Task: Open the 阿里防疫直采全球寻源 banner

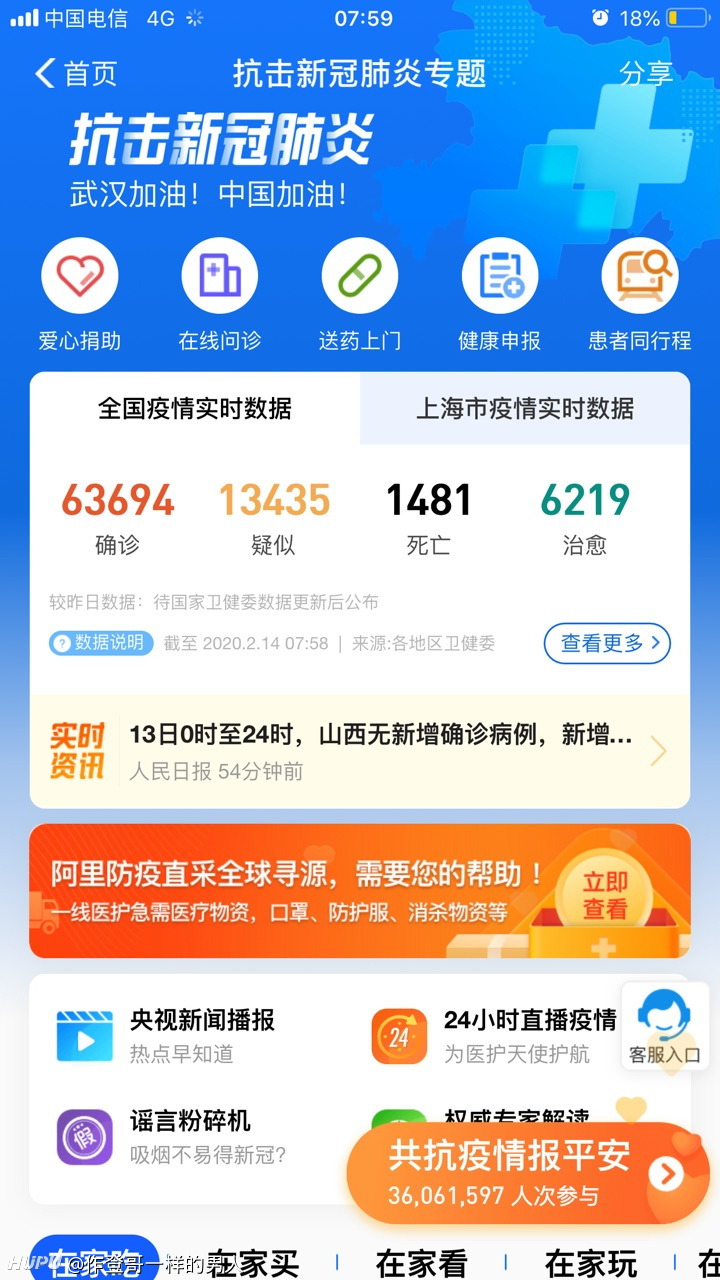Action: [360, 891]
